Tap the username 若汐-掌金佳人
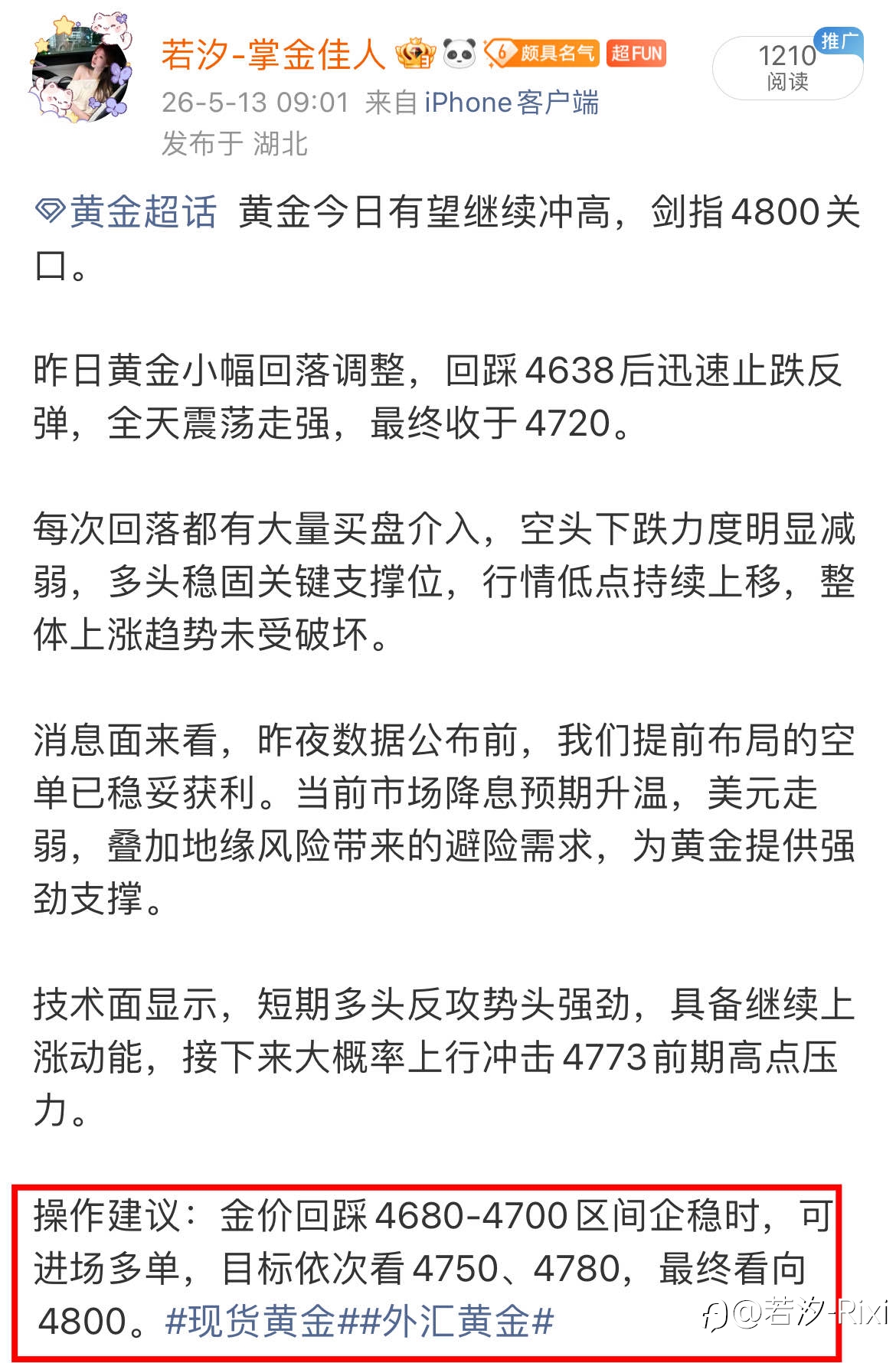This screenshot has width=896, height=1363. 273,55
